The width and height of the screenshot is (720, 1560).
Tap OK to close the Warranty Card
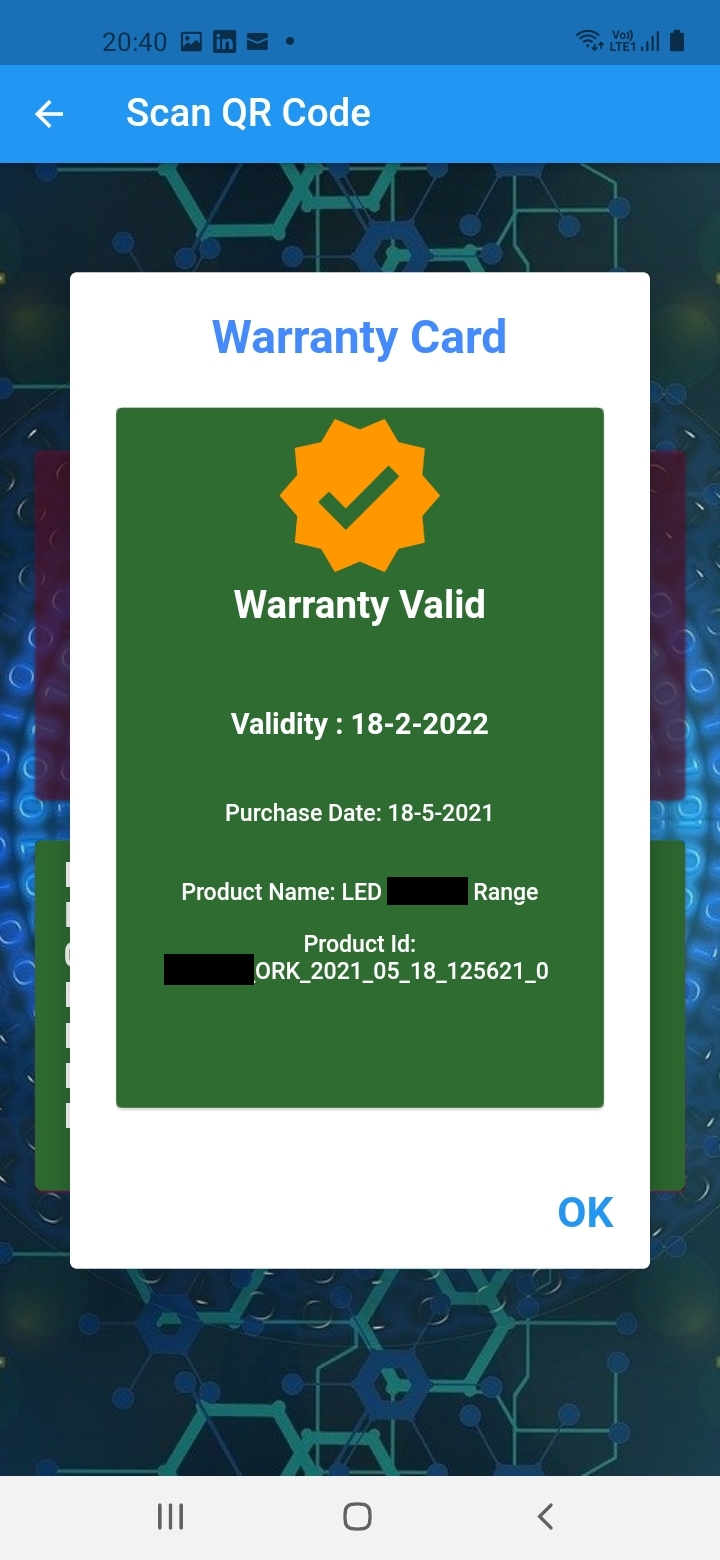click(x=585, y=1212)
